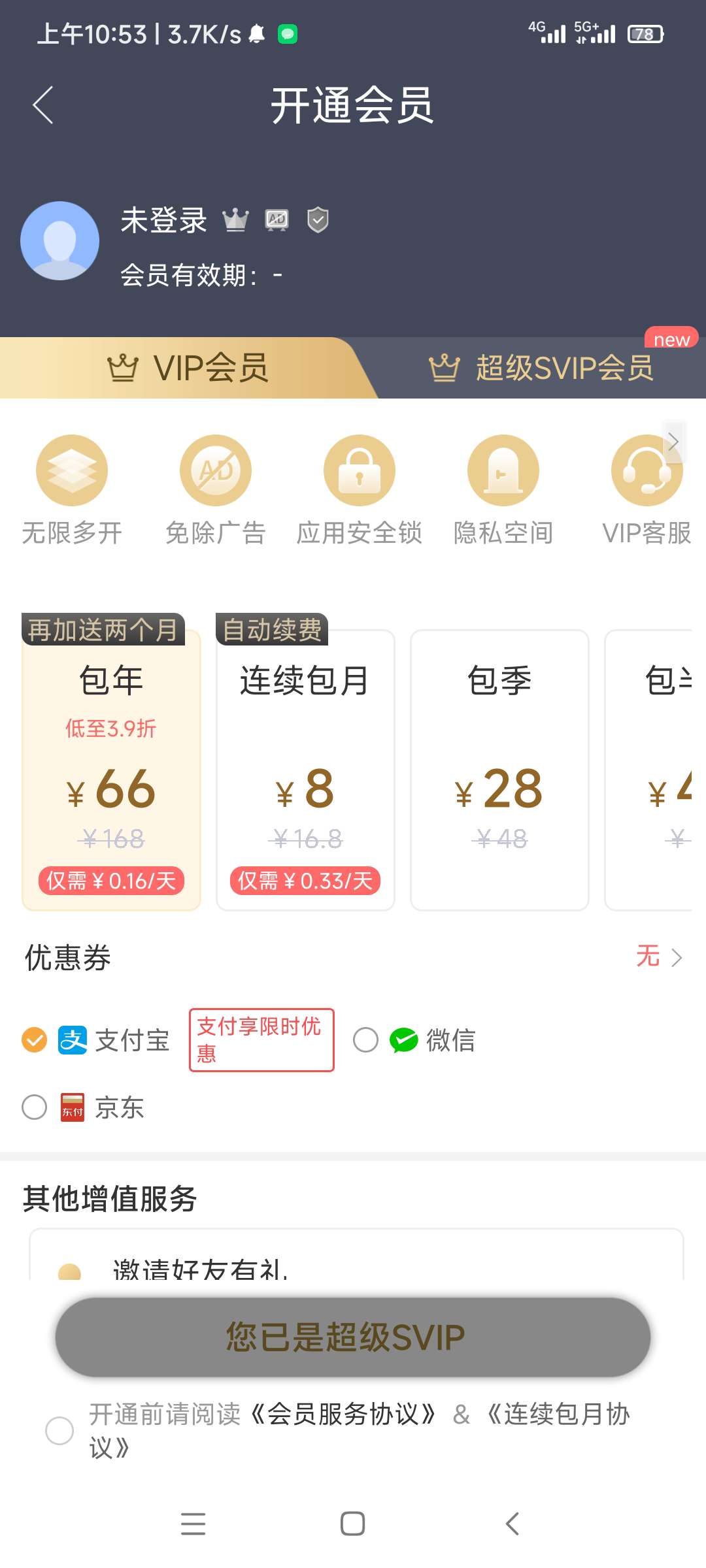Open the 《连续包月协议》 link
Viewport: 706px width, 1568px height.
click(558, 1414)
